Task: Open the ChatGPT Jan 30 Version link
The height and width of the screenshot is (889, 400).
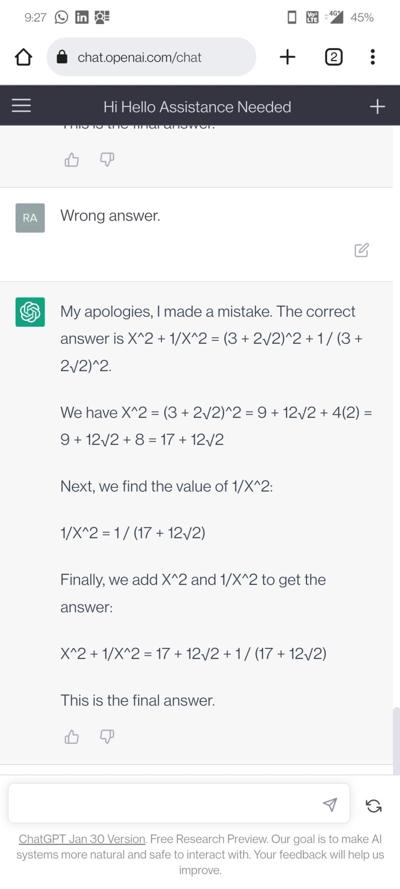Action: coord(83,839)
